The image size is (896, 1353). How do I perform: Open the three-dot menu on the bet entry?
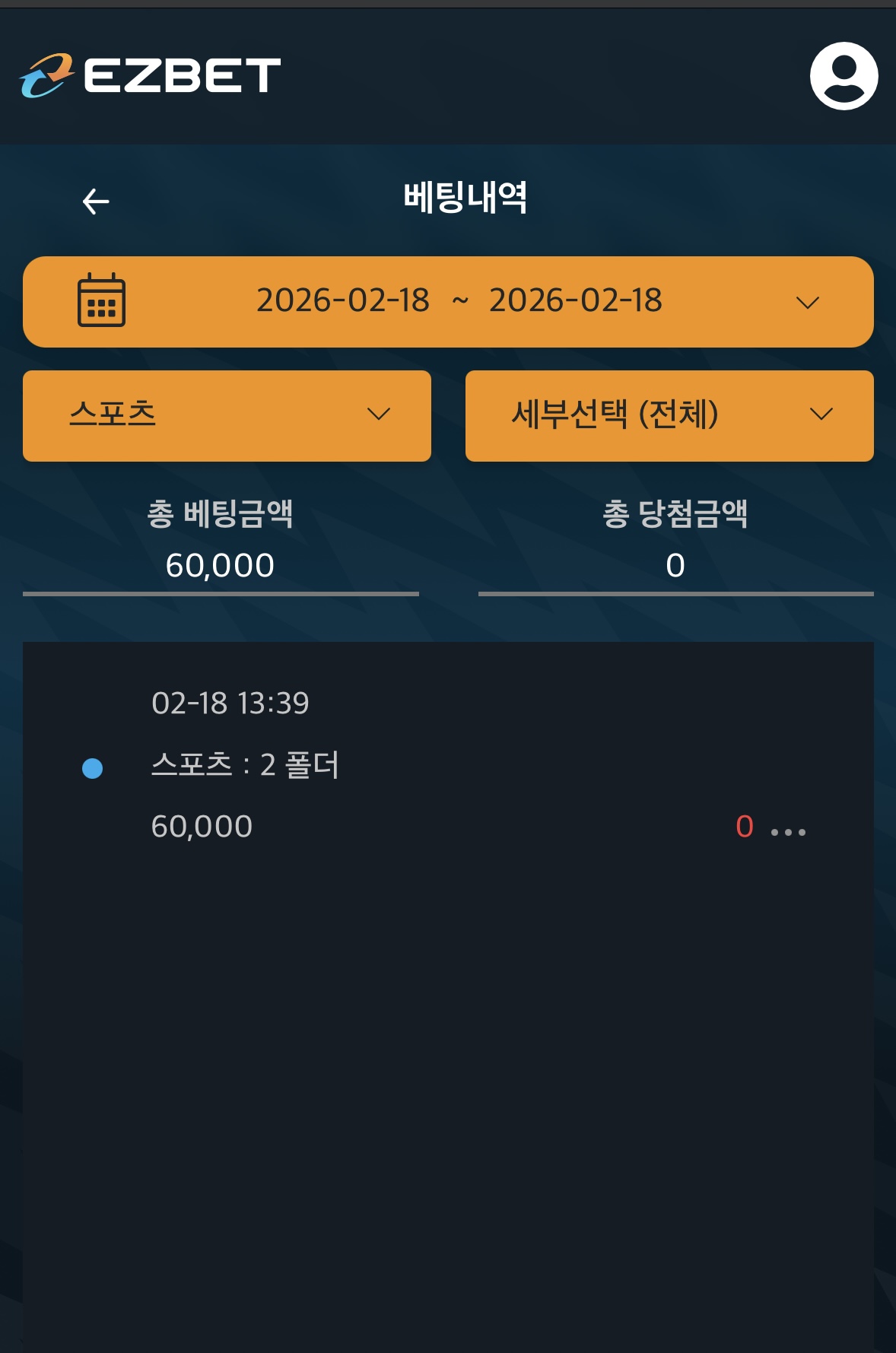click(x=788, y=832)
